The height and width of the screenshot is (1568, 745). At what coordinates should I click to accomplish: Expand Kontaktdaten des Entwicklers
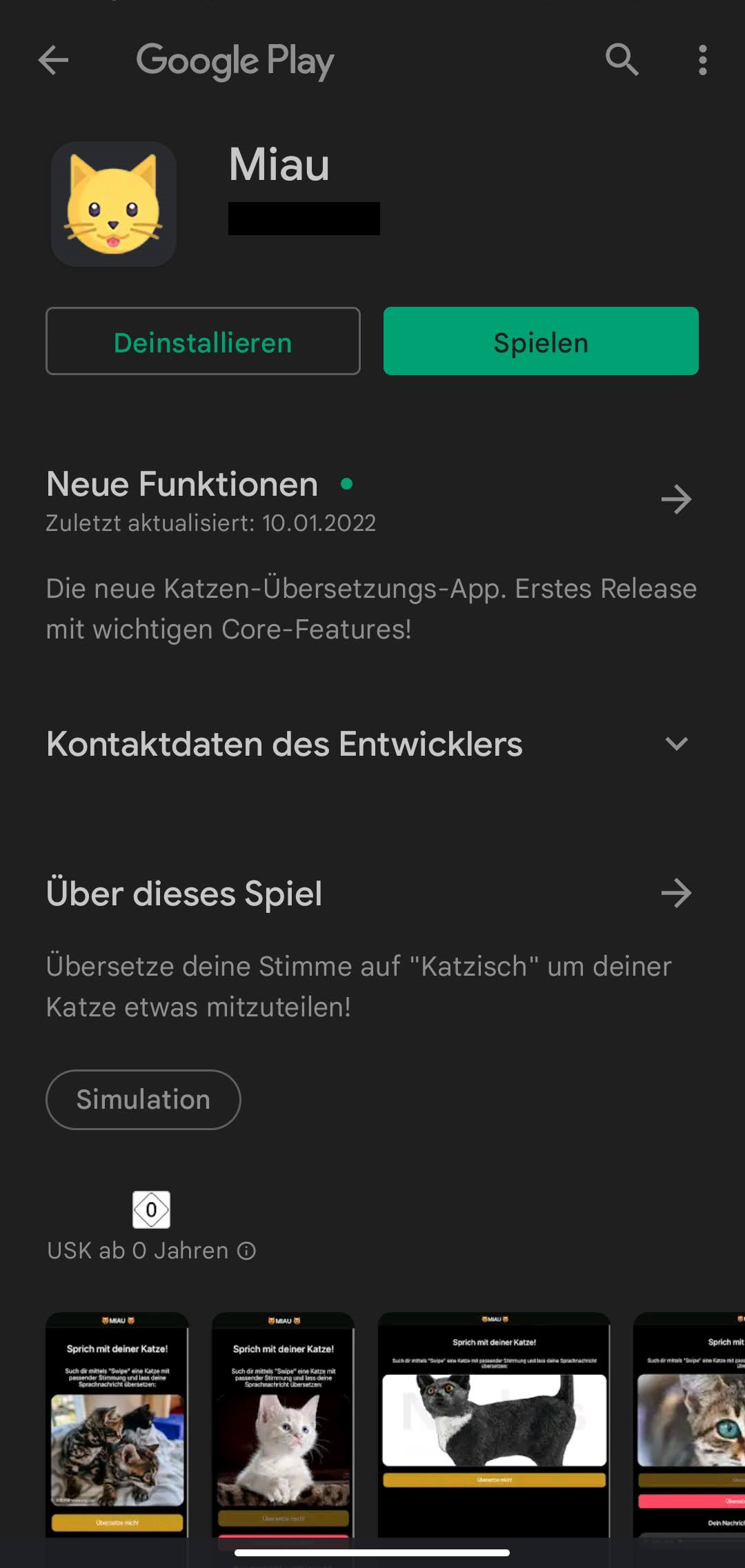click(x=676, y=743)
